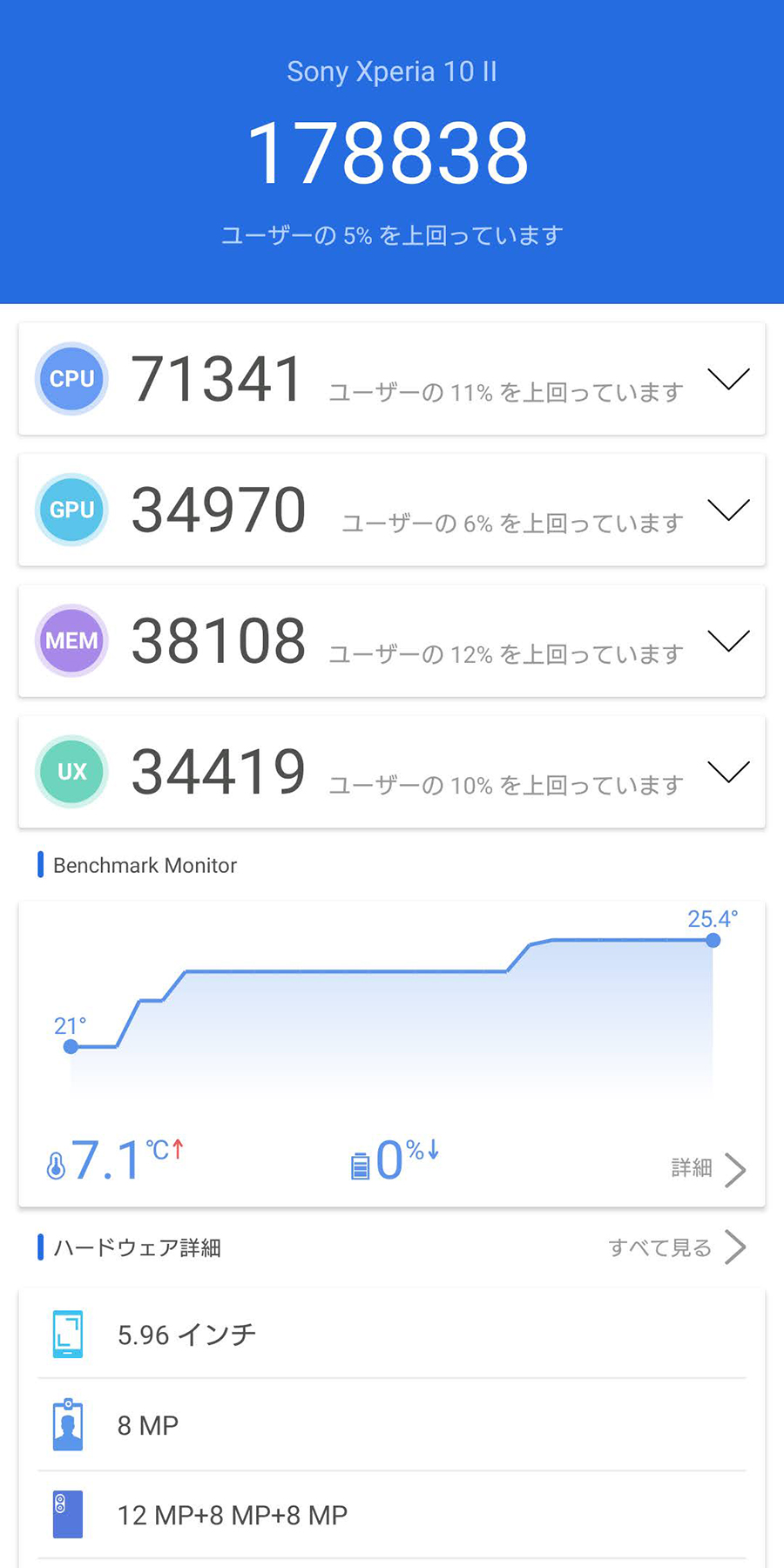This screenshot has width=784, height=1568.
Task: Expand the CPU score 71341 details
Action: (x=728, y=379)
